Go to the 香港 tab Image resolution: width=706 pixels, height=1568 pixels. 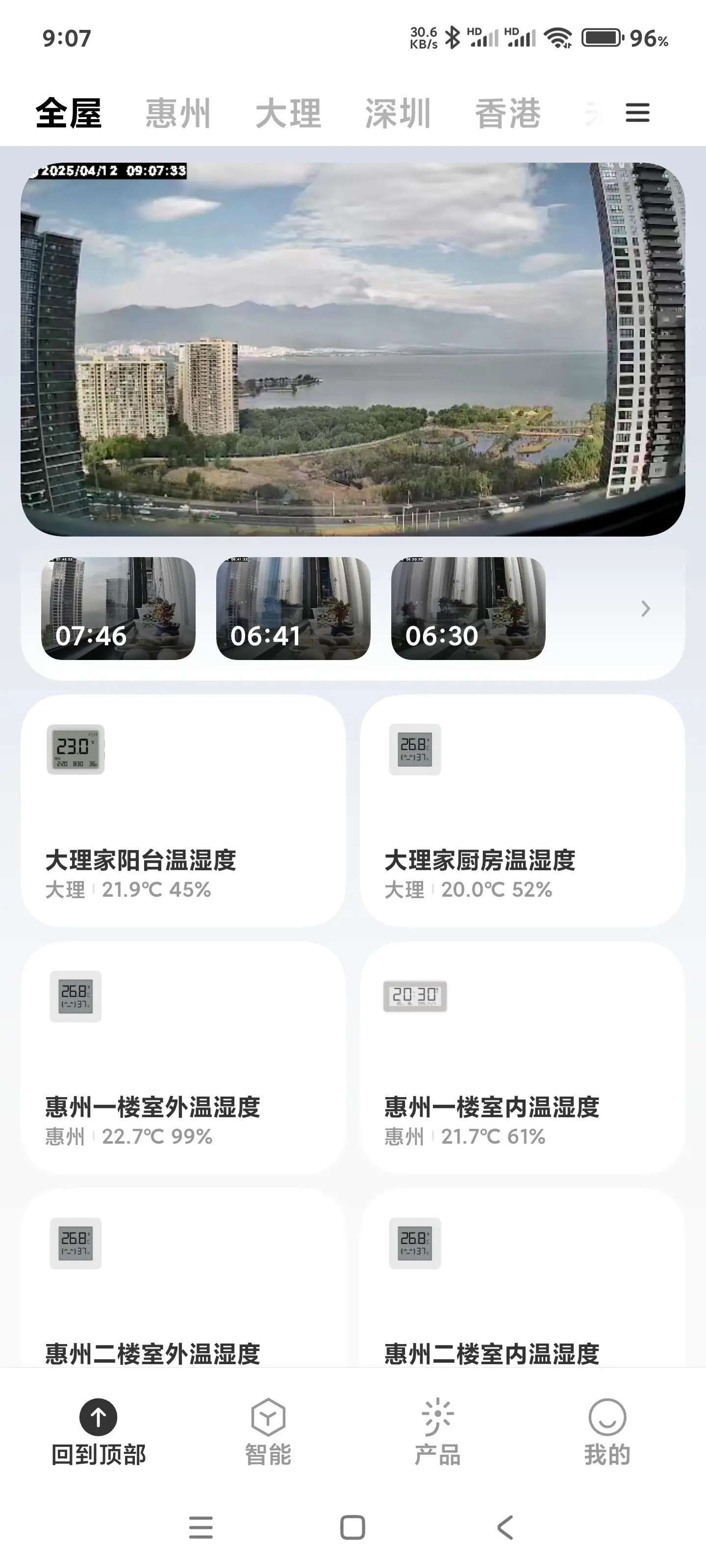507,113
